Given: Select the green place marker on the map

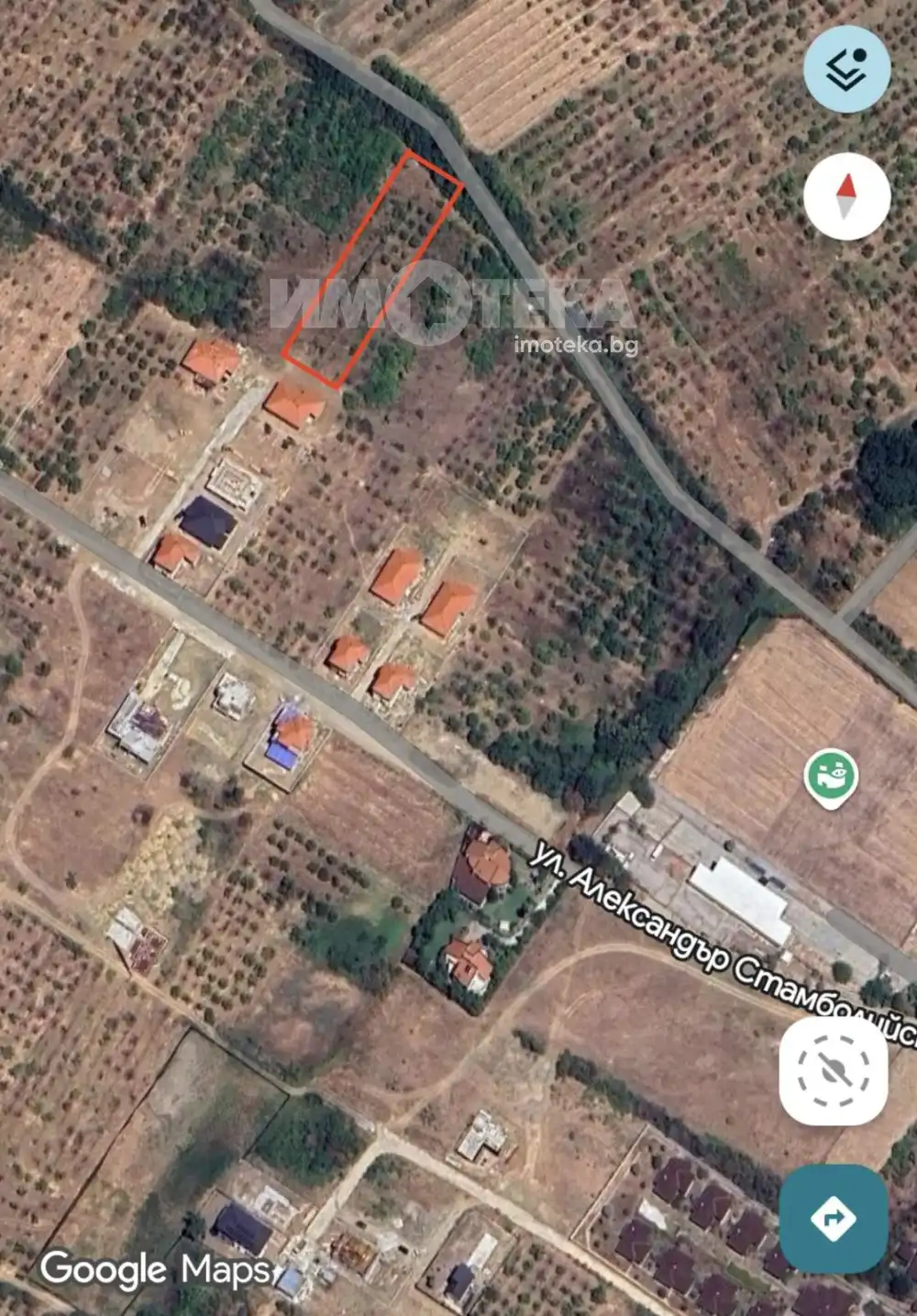Looking at the screenshot, I should [831, 777].
